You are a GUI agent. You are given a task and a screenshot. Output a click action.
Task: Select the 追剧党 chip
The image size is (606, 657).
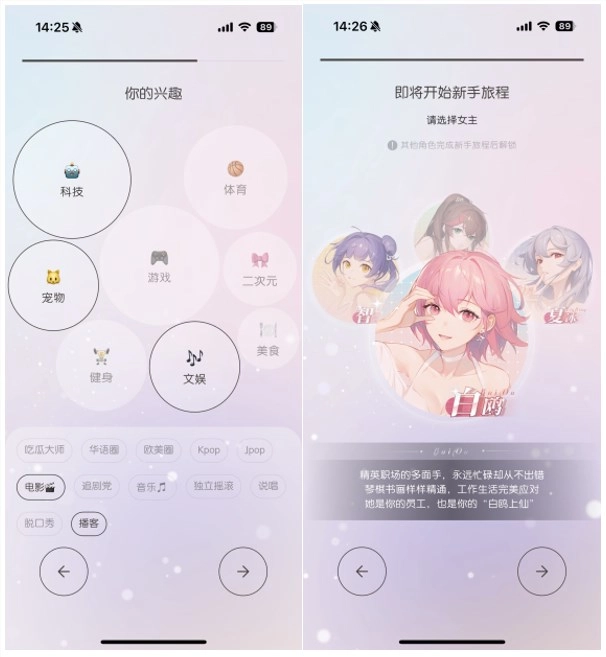tap(97, 486)
